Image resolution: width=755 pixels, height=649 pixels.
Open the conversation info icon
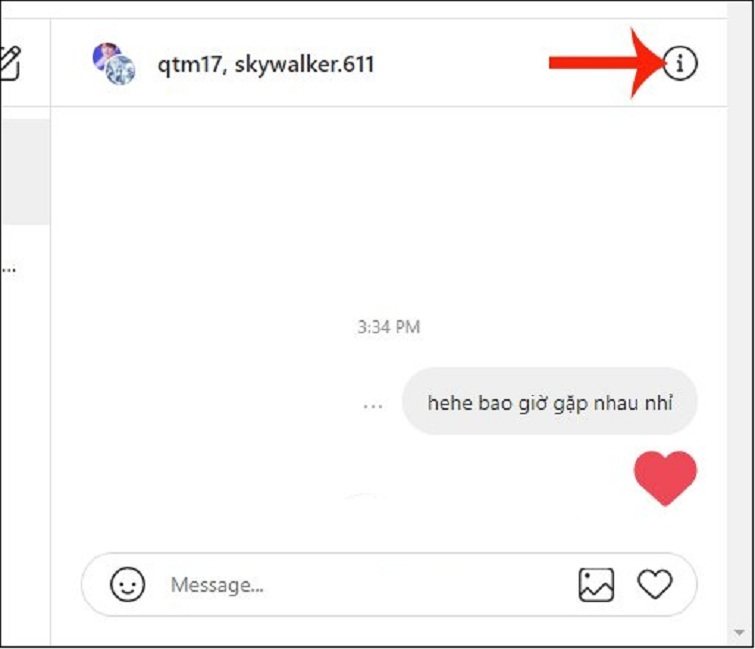point(680,64)
